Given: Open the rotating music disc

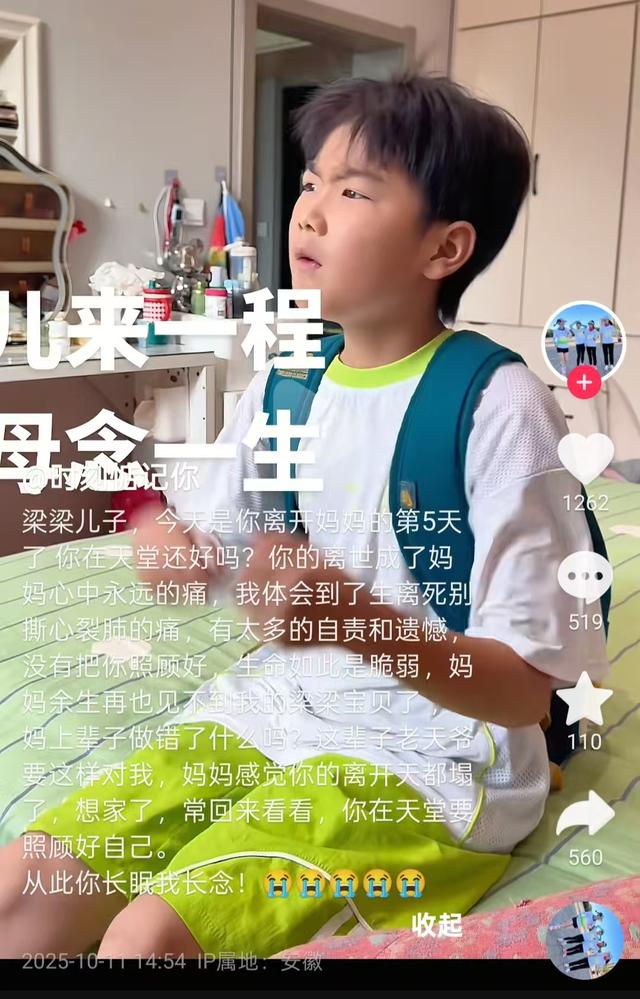Looking at the screenshot, I should point(585,940).
